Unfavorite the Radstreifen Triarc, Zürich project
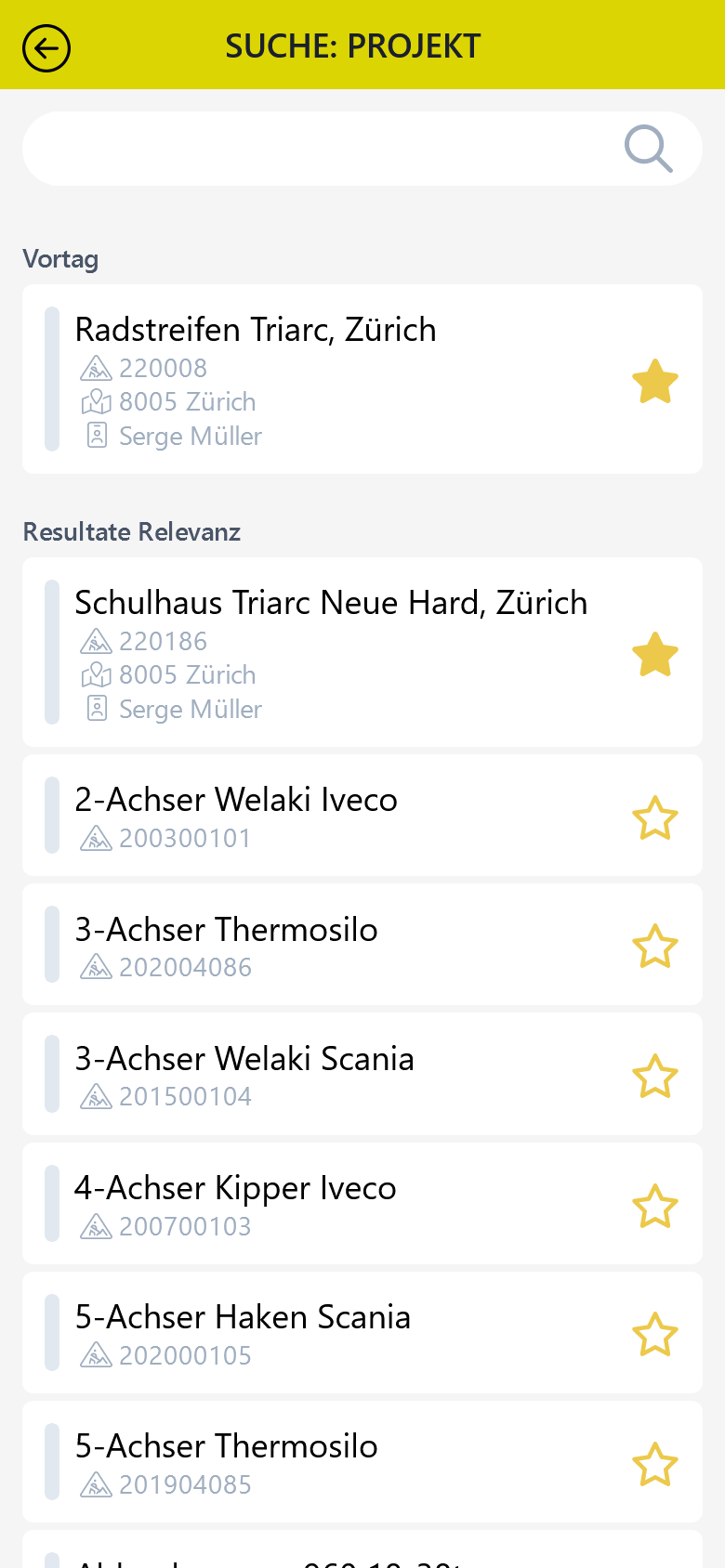 (x=654, y=381)
